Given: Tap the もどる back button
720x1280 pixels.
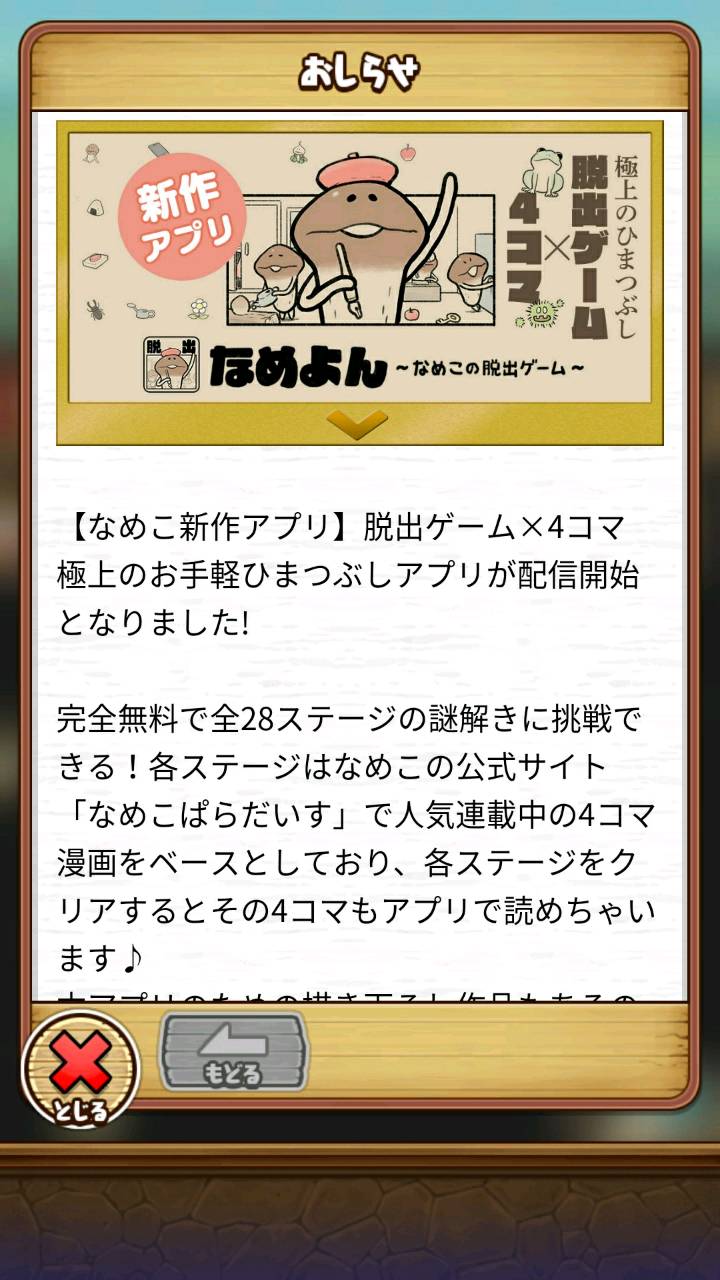Looking at the screenshot, I should coord(234,1054).
